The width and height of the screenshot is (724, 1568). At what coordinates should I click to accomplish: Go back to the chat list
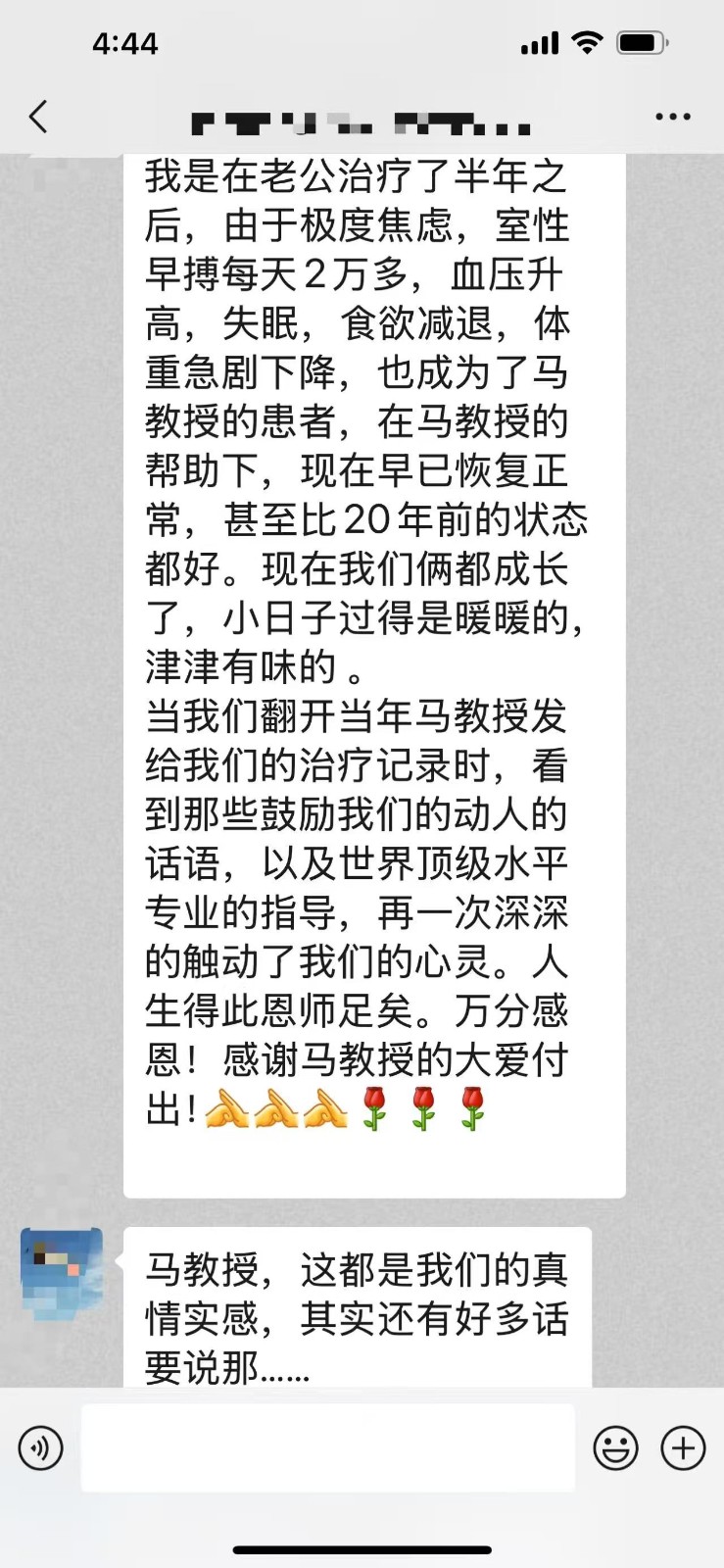click(x=38, y=117)
